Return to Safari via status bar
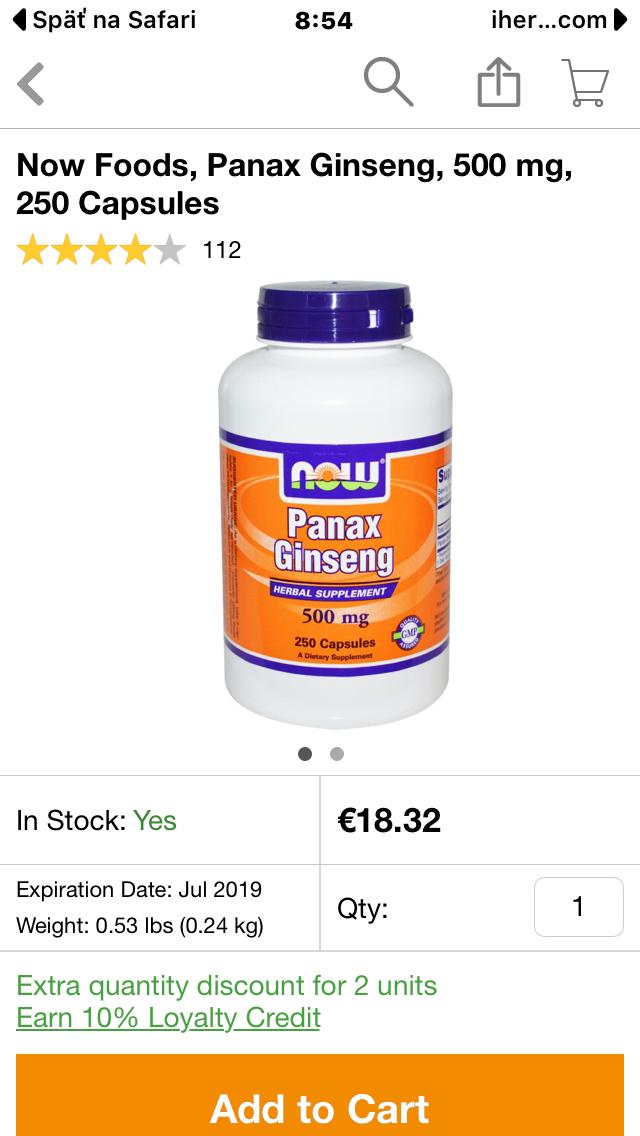640x1136 pixels. pos(104,19)
